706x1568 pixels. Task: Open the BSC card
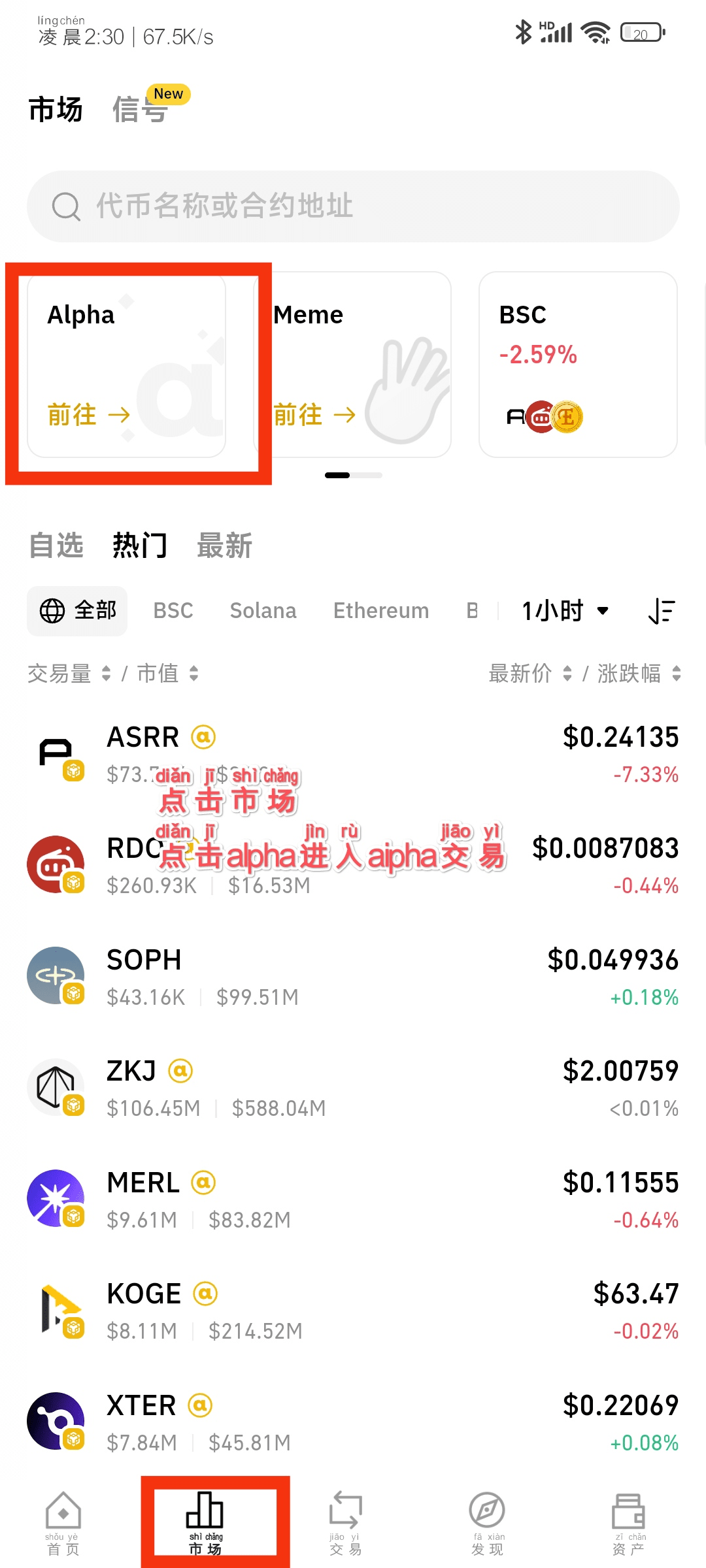[578, 365]
